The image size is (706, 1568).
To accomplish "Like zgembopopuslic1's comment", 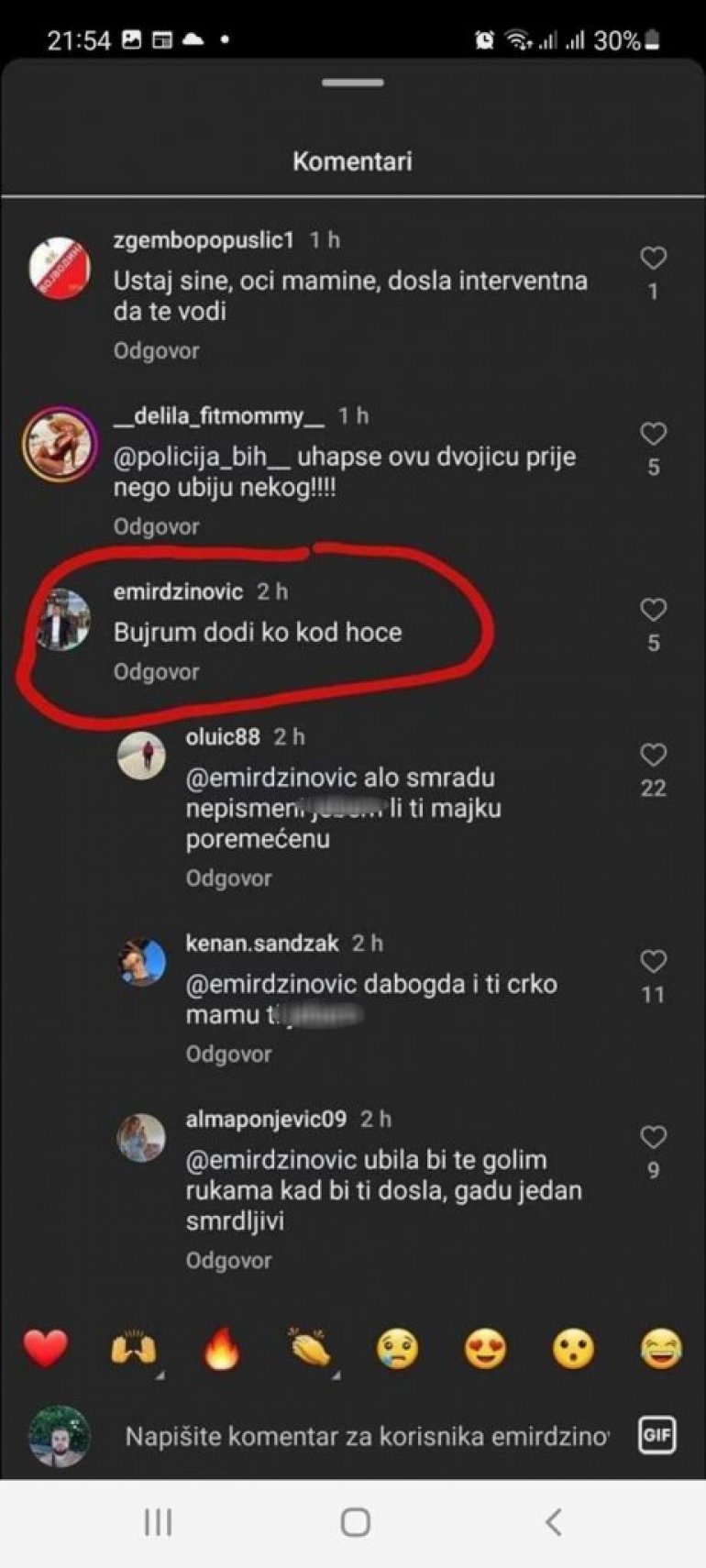I will (653, 259).
